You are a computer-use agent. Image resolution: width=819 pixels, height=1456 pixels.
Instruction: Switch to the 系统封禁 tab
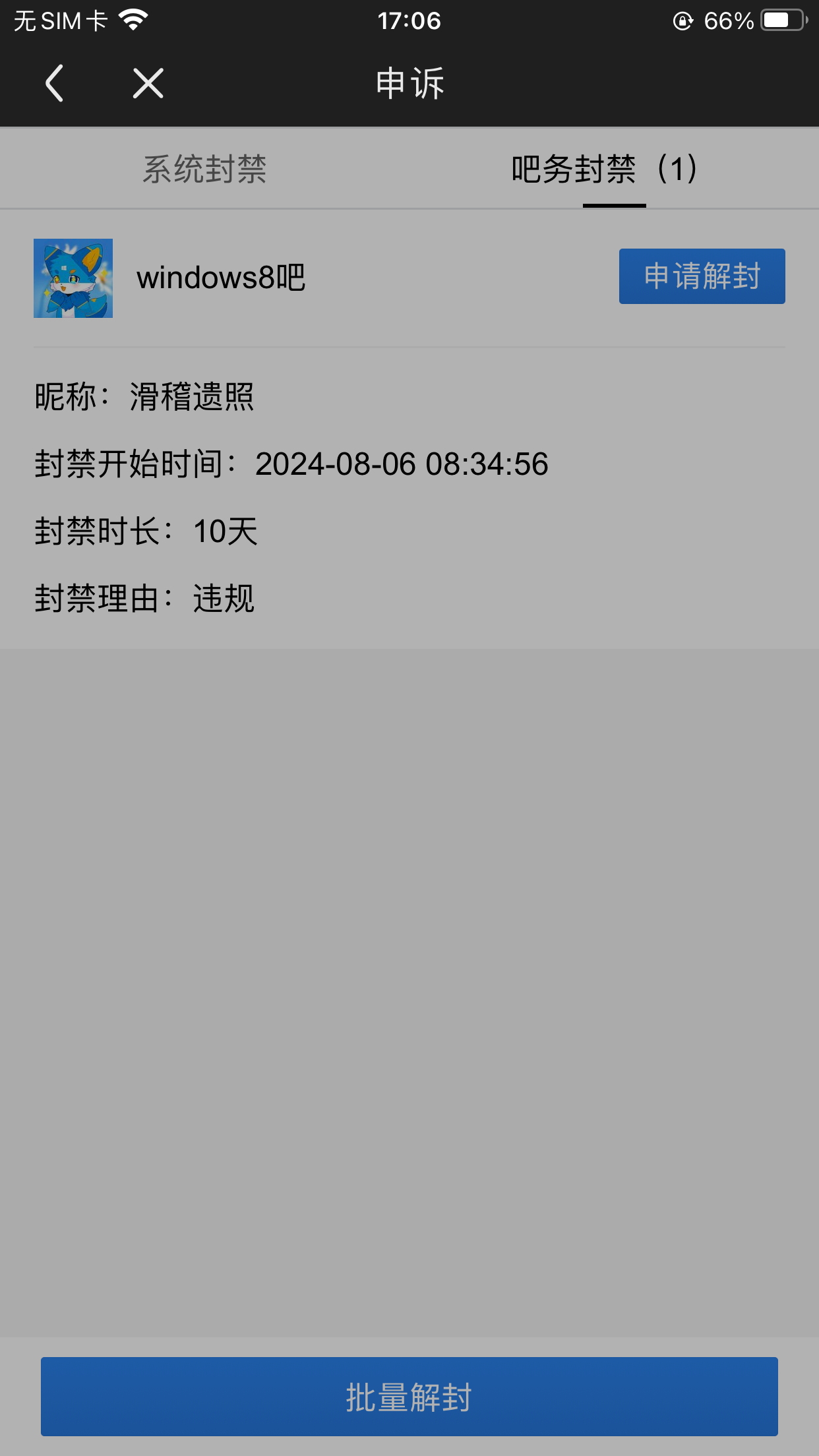204,169
